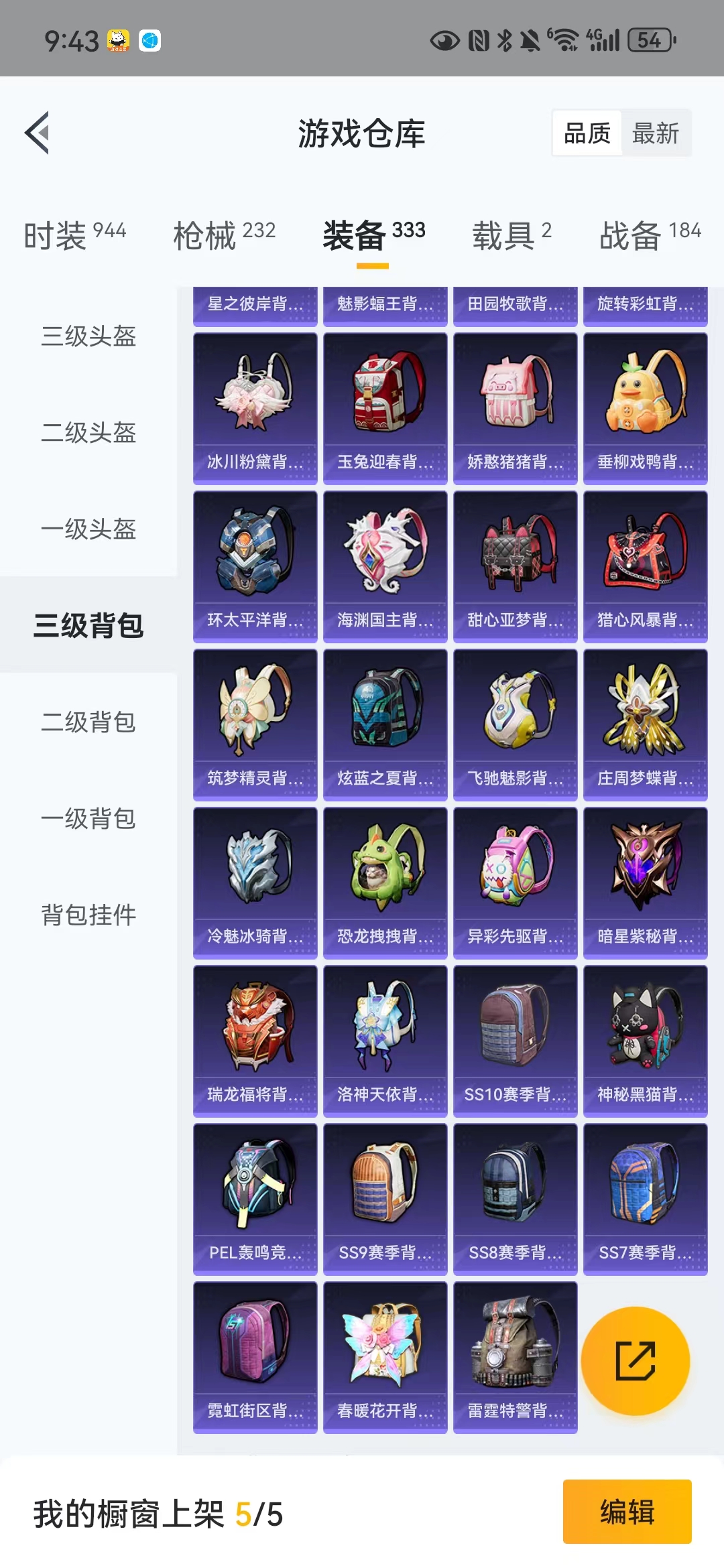Select the 品质 sorting option

click(587, 133)
